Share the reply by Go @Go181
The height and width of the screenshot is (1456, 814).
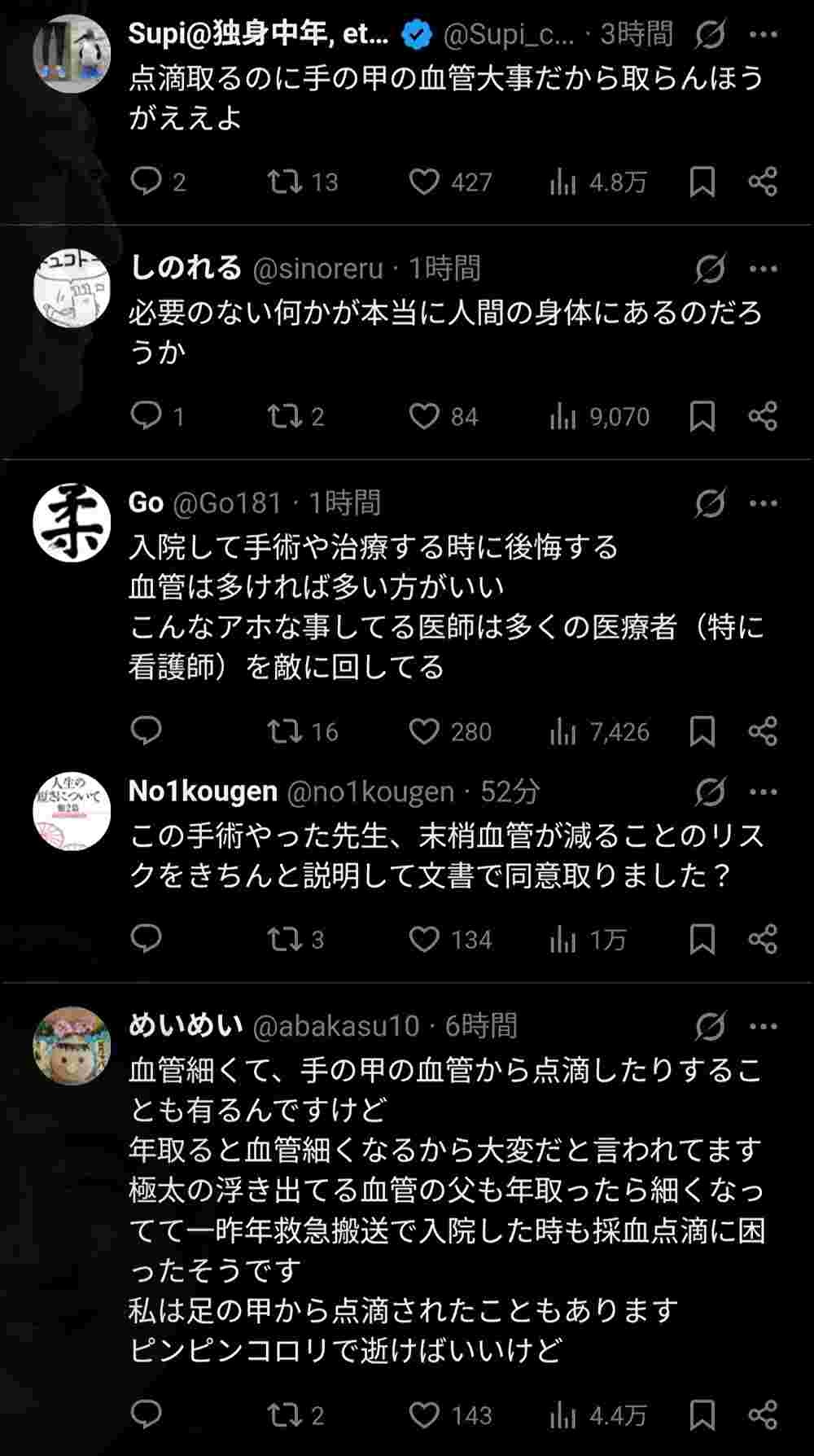[x=763, y=731]
